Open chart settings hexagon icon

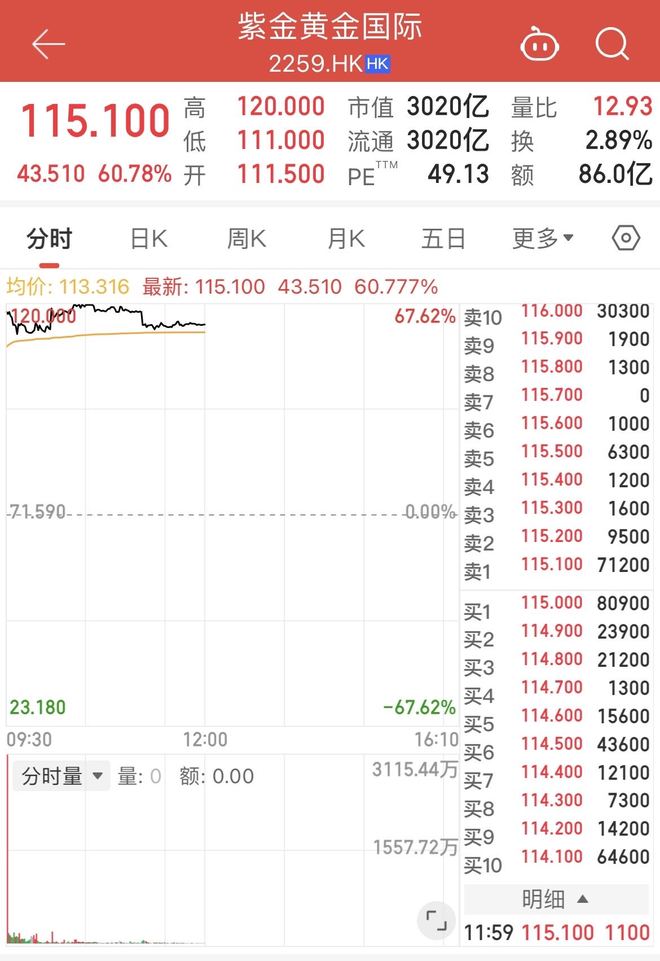coord(625,238)
